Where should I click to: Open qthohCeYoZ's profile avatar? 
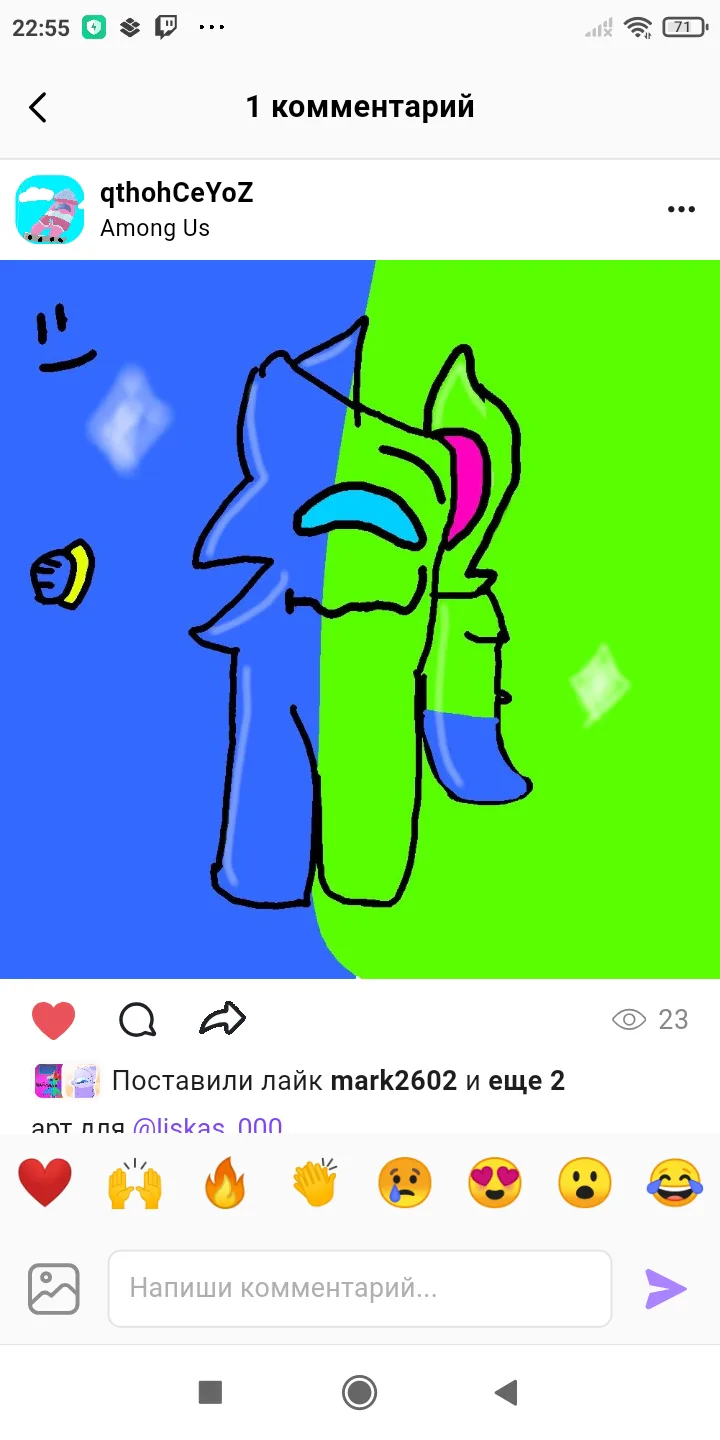click(x=50, y=209)
